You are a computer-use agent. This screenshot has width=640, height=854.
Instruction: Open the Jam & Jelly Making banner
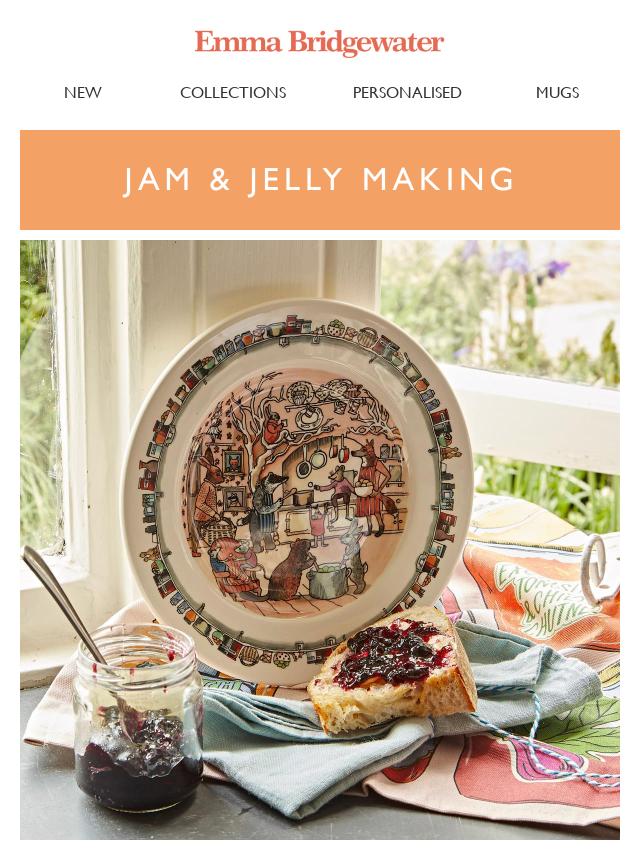coord(320,180)
